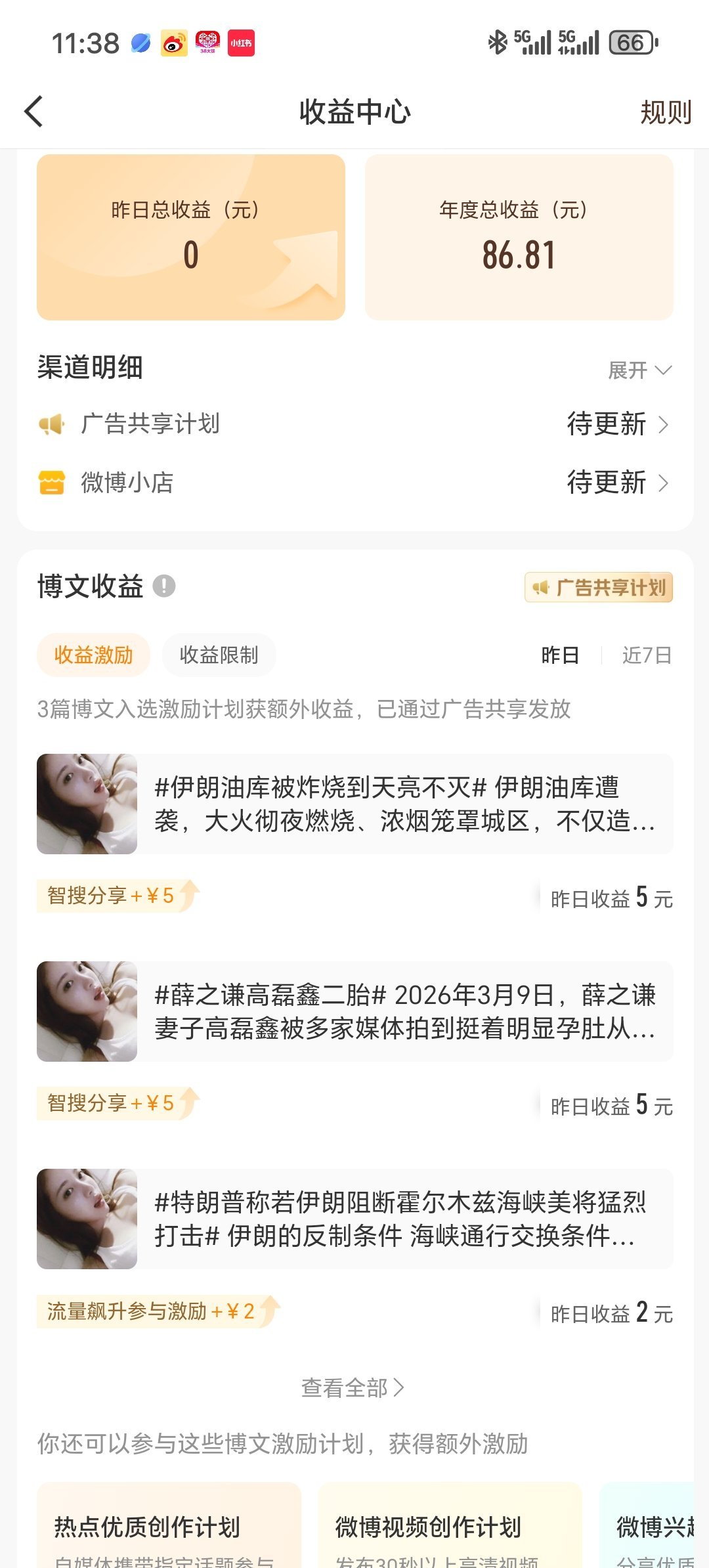The width and height of the screenshot is (709, 1568).
Task: Switch to the 收益限制 filter
Action: [x=217, y=654]
